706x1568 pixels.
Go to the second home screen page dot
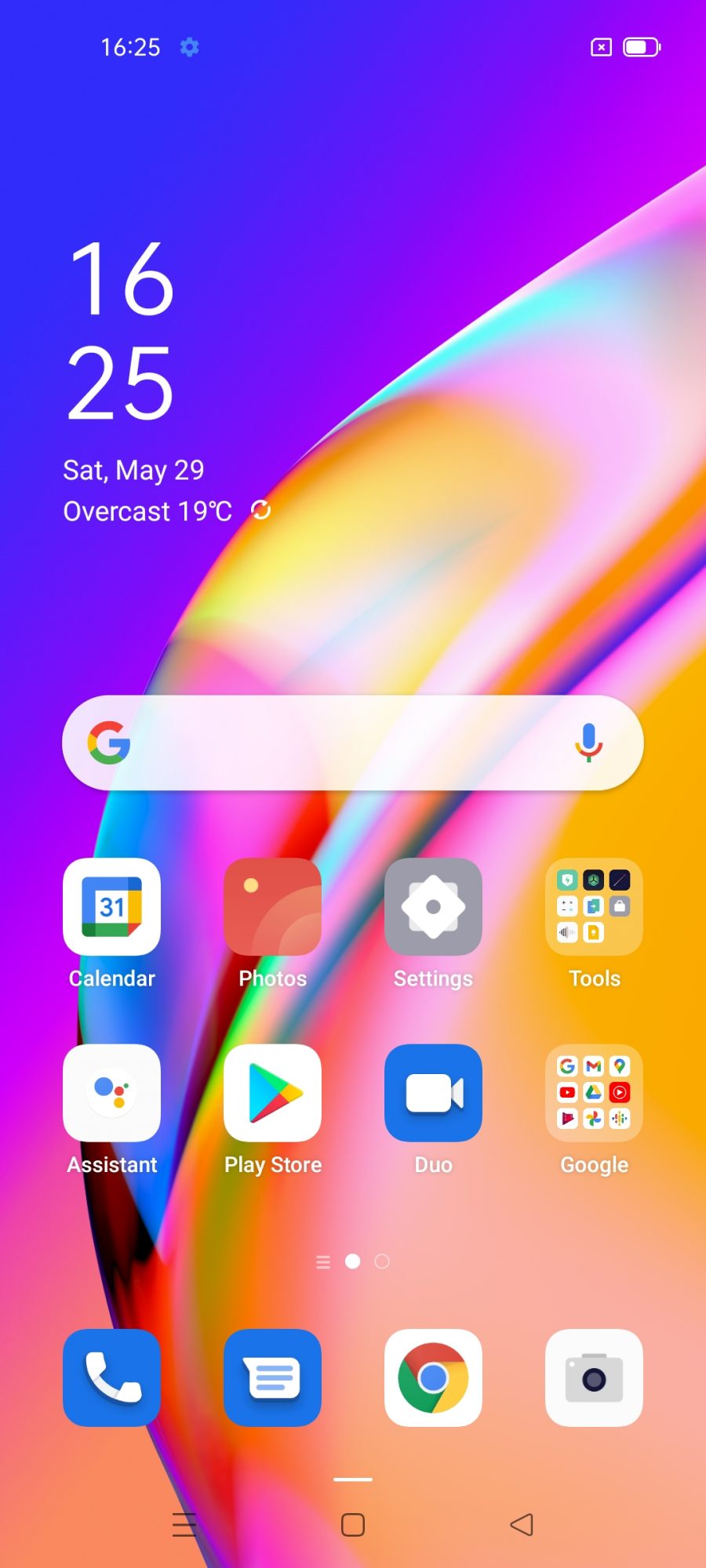coord(382,1261)
